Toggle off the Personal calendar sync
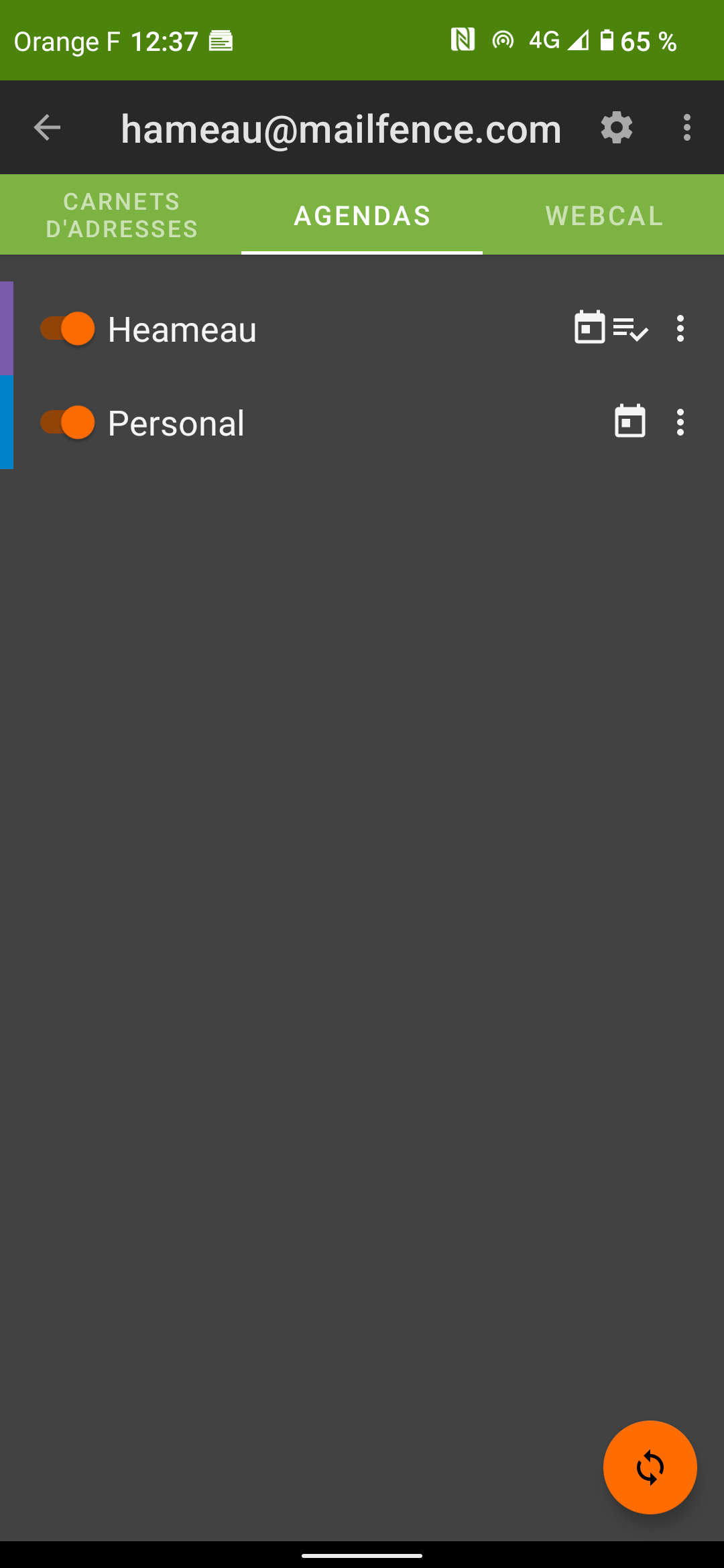Viewport: 724px width, 1568px height. [68, 422]
